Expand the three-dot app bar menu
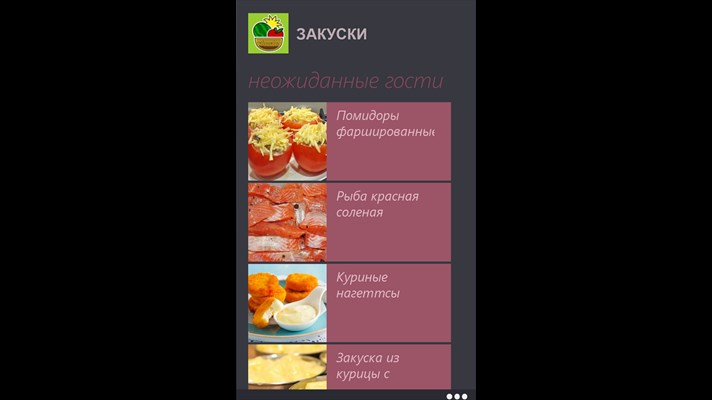 [x=456, y=396]
